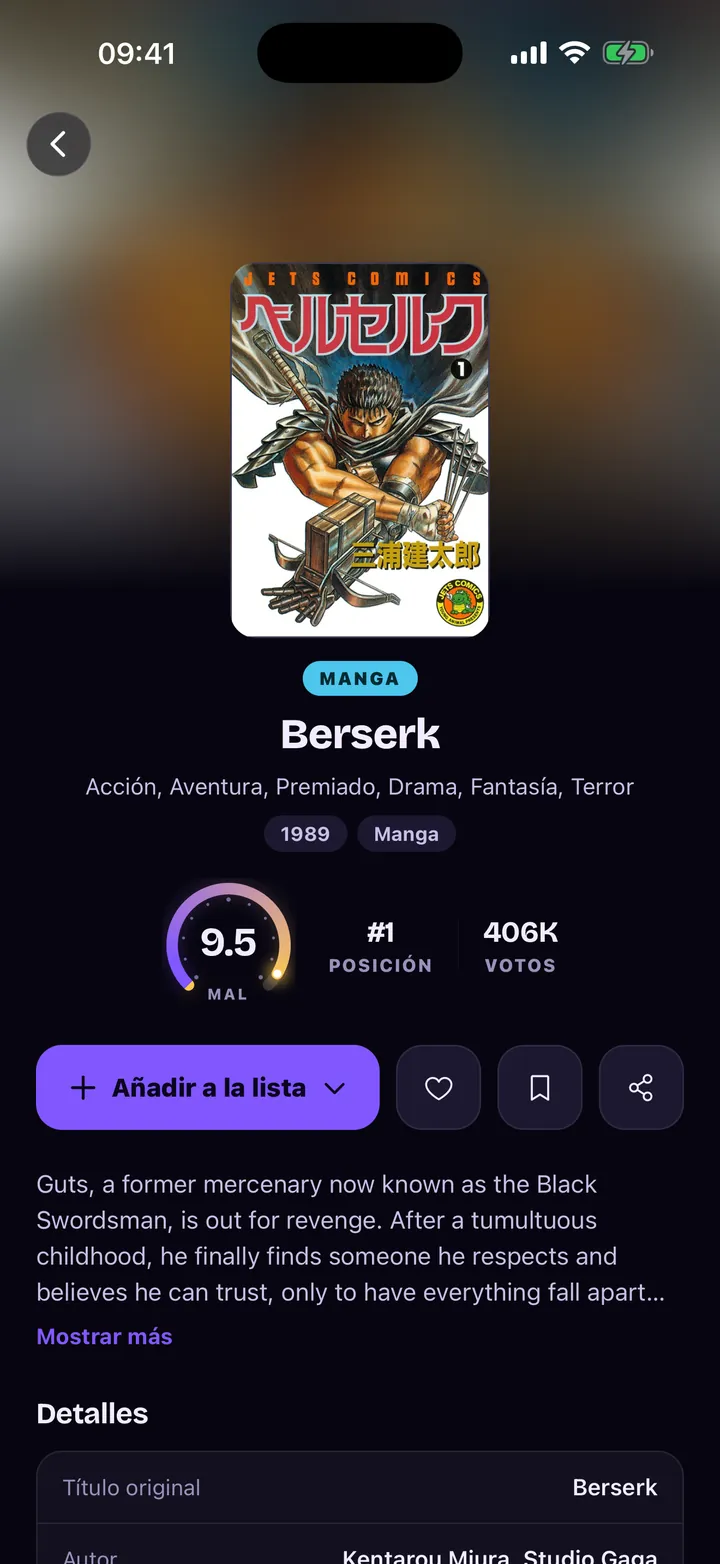Screen dimensions: 720x1564
Task: Tap Añadir a la lista button
Action: (208, 1087)
